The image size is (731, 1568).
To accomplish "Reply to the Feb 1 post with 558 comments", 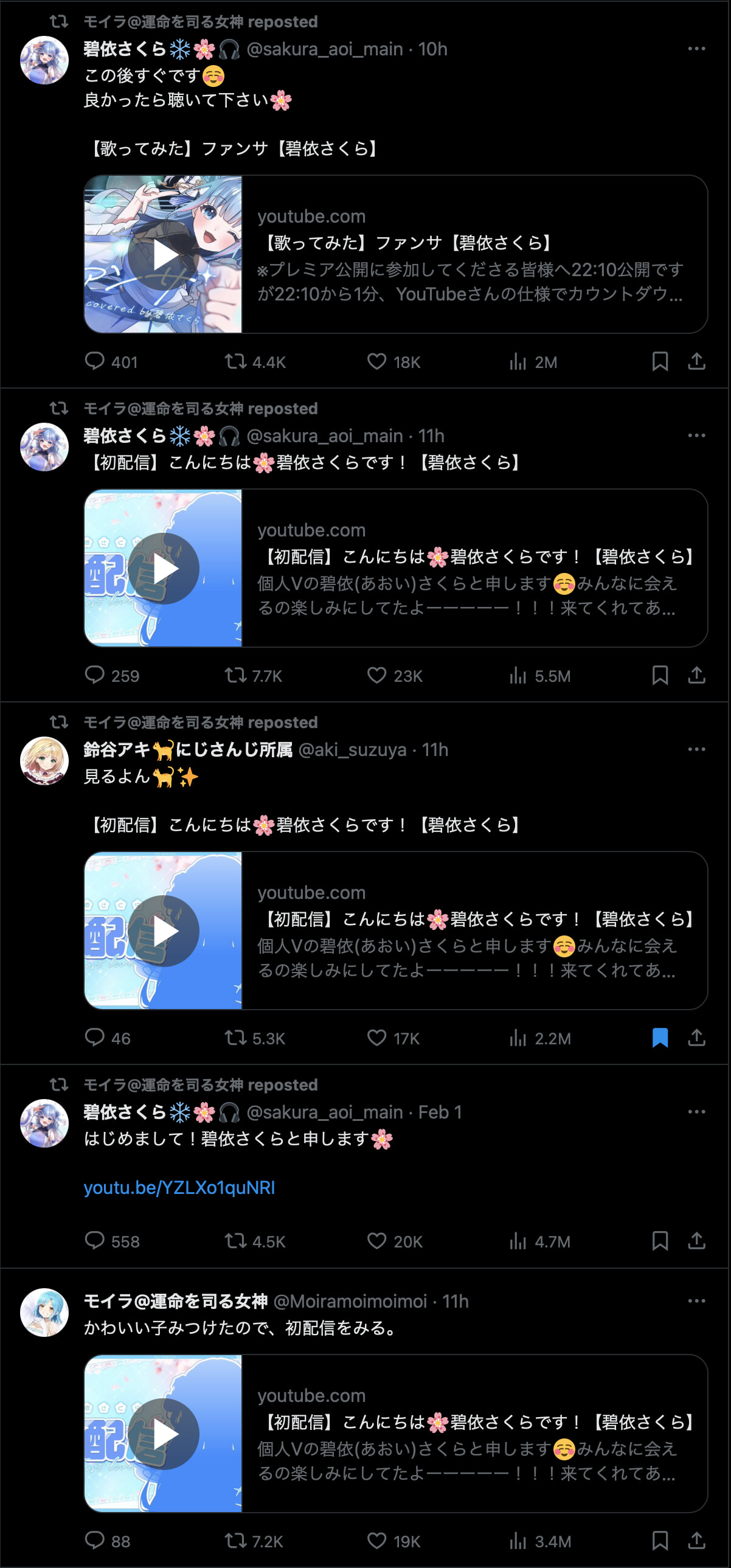I will click(94, 1241).
